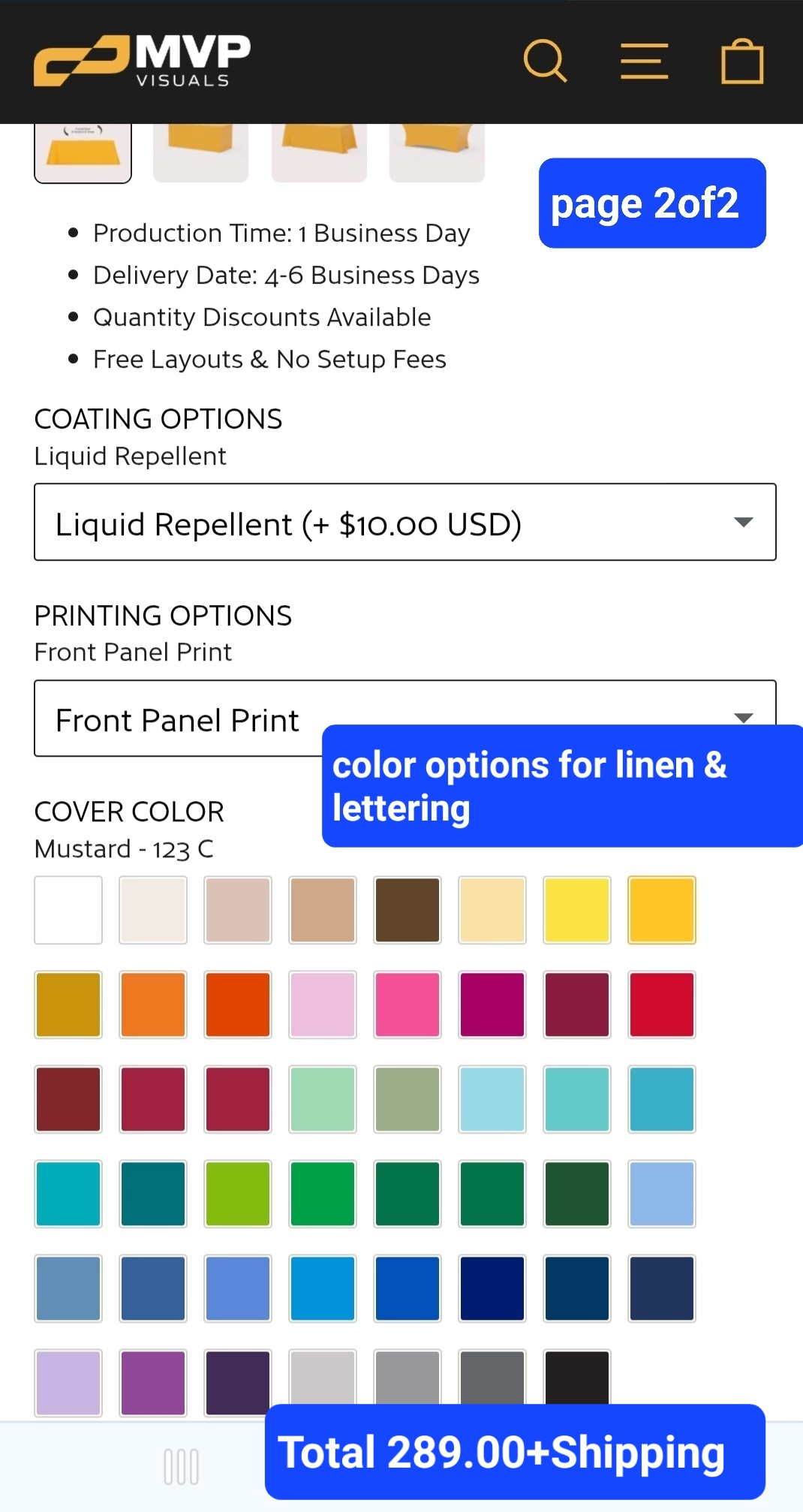Select the first product thumbnail image

pos(83,152)
